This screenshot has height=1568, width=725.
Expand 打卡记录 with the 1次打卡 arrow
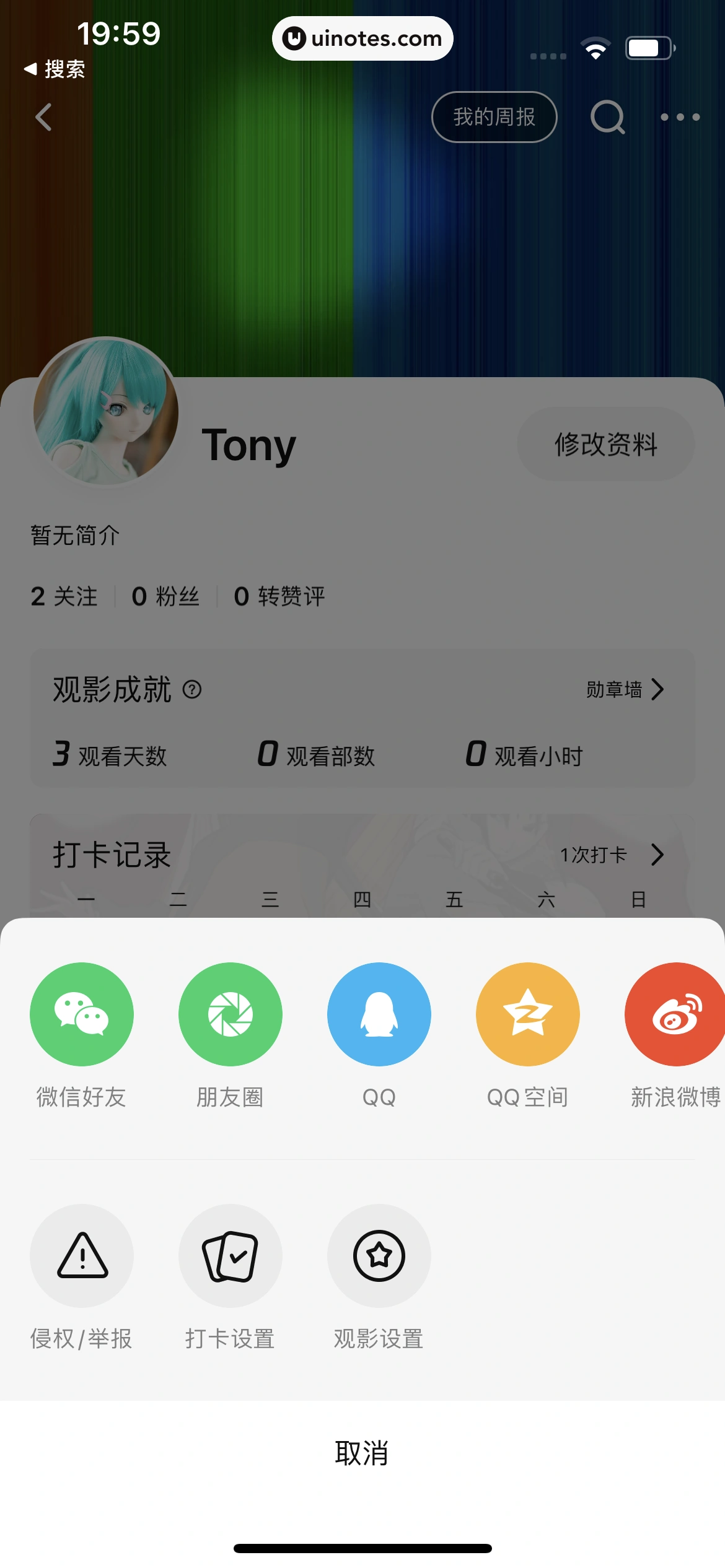click(658, 855)
